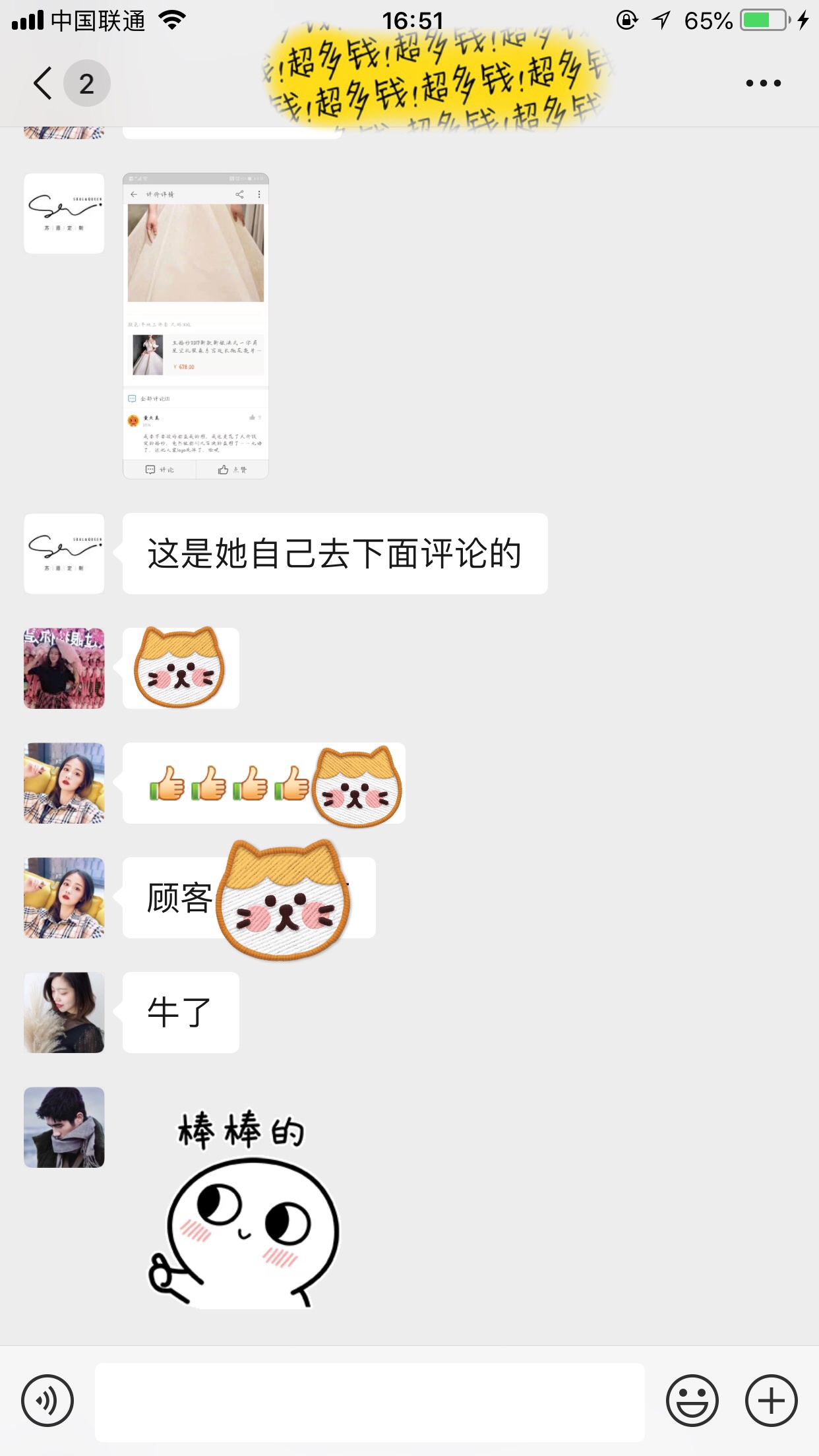Open the shared review screenshot image
The image size is (819, 1456).
196,326
